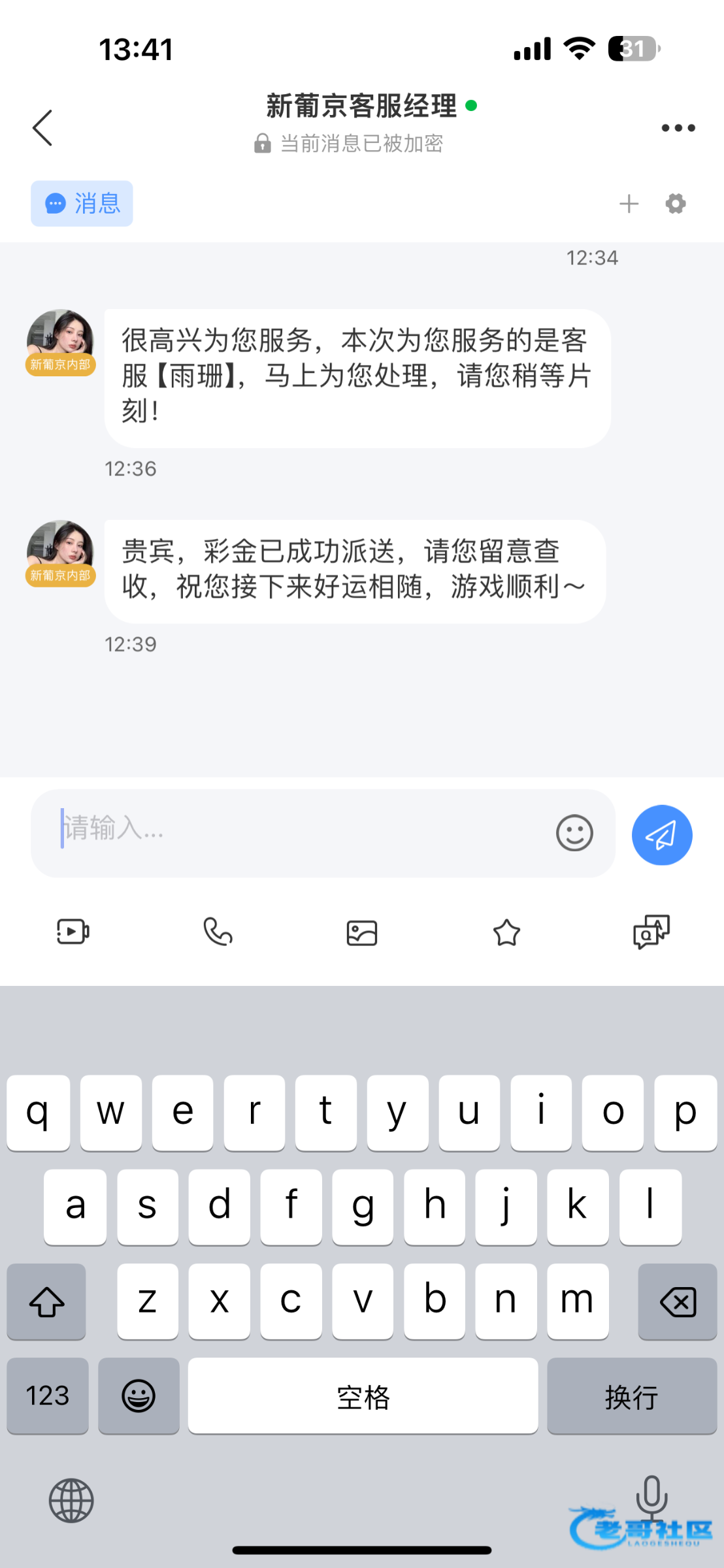This screenshot has height=1568, width=724.
Task: Send the message with paper plane
Action: tap(661, 834)
